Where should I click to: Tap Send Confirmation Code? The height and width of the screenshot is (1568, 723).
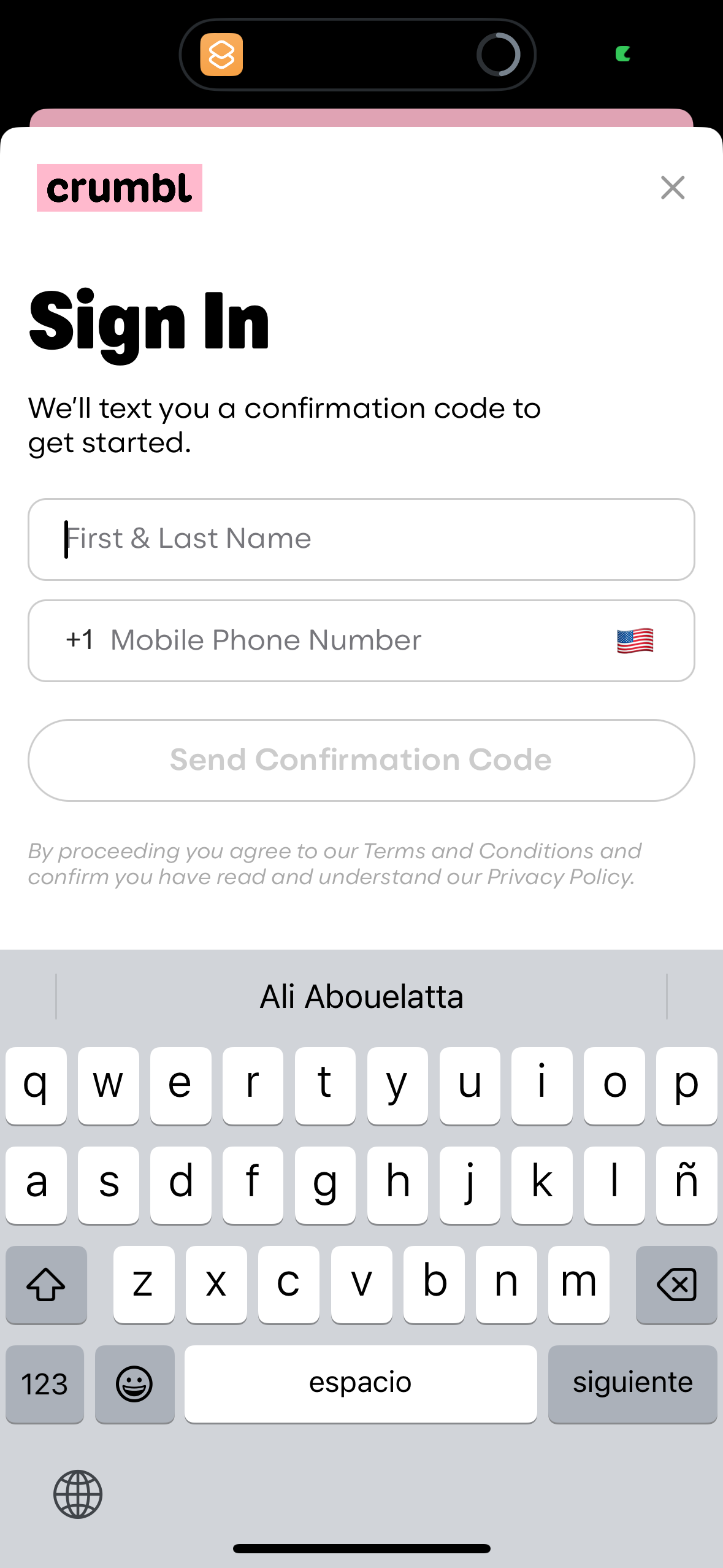(x=361, y=759)
